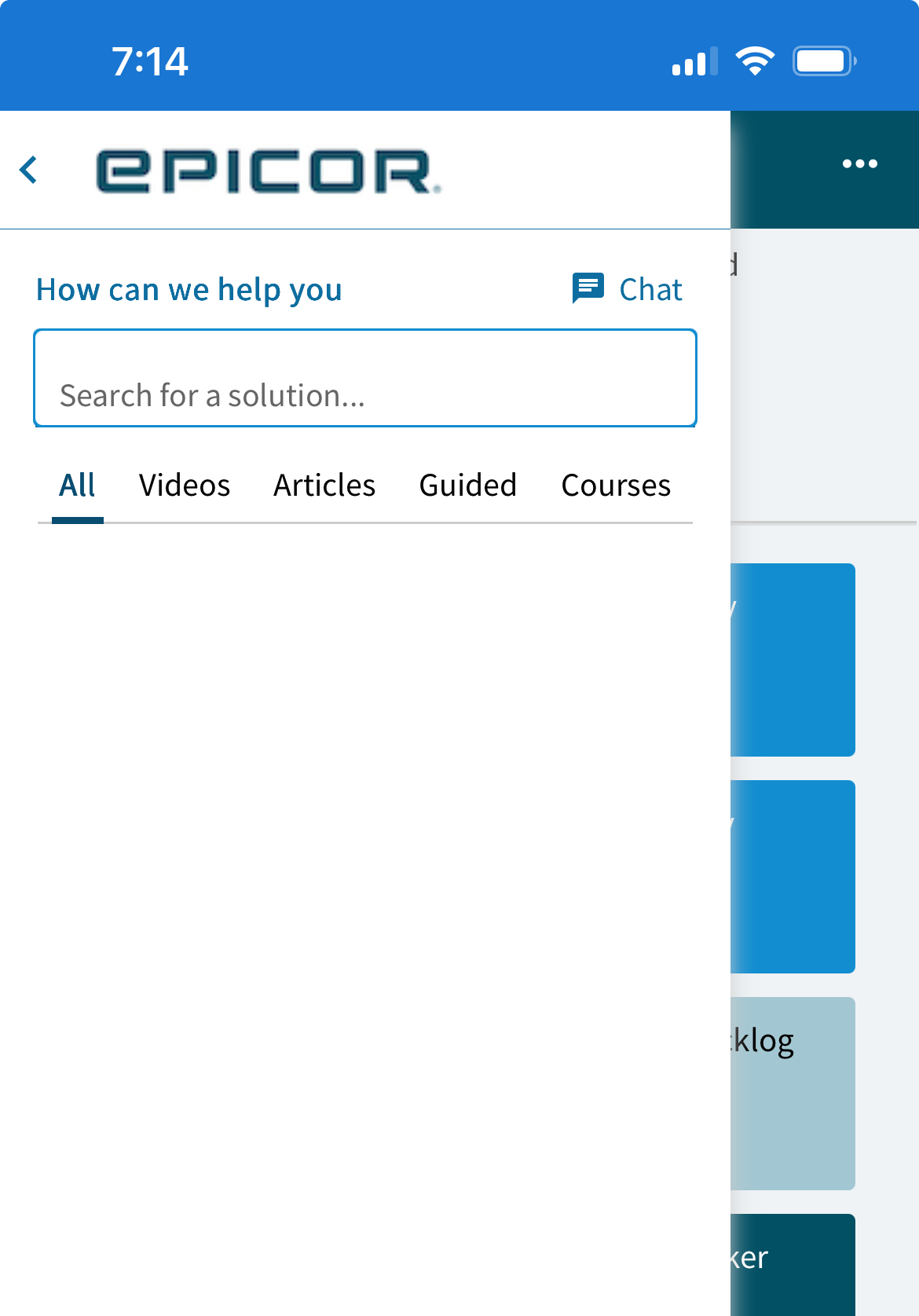Open the three-dot overflow menu

[x=859, y=164]
